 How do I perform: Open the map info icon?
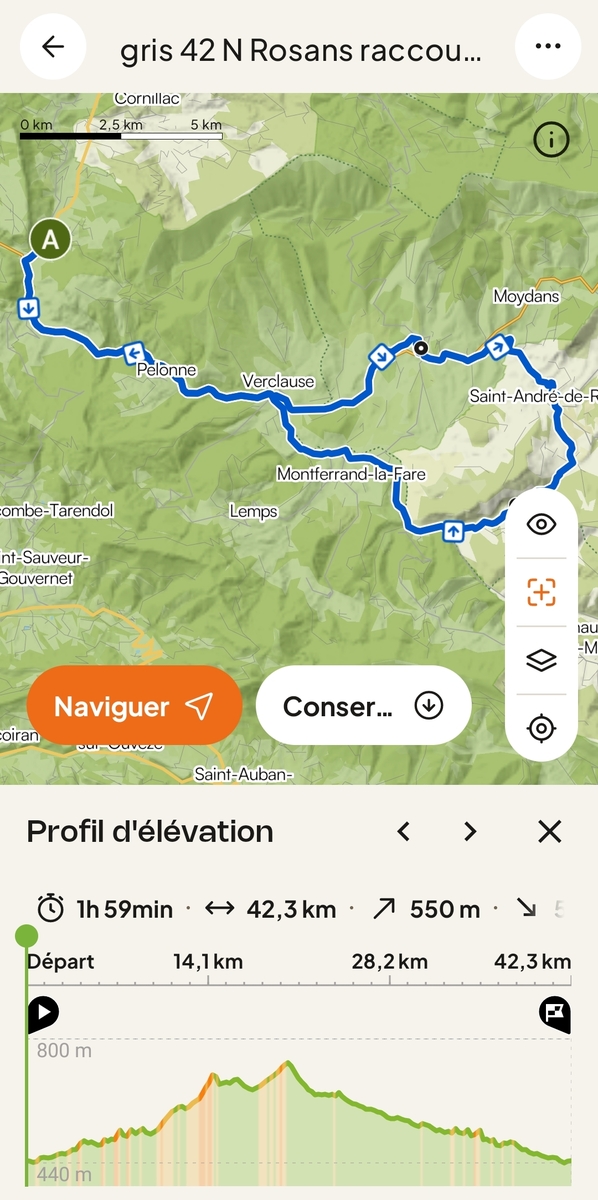[551, 140]
